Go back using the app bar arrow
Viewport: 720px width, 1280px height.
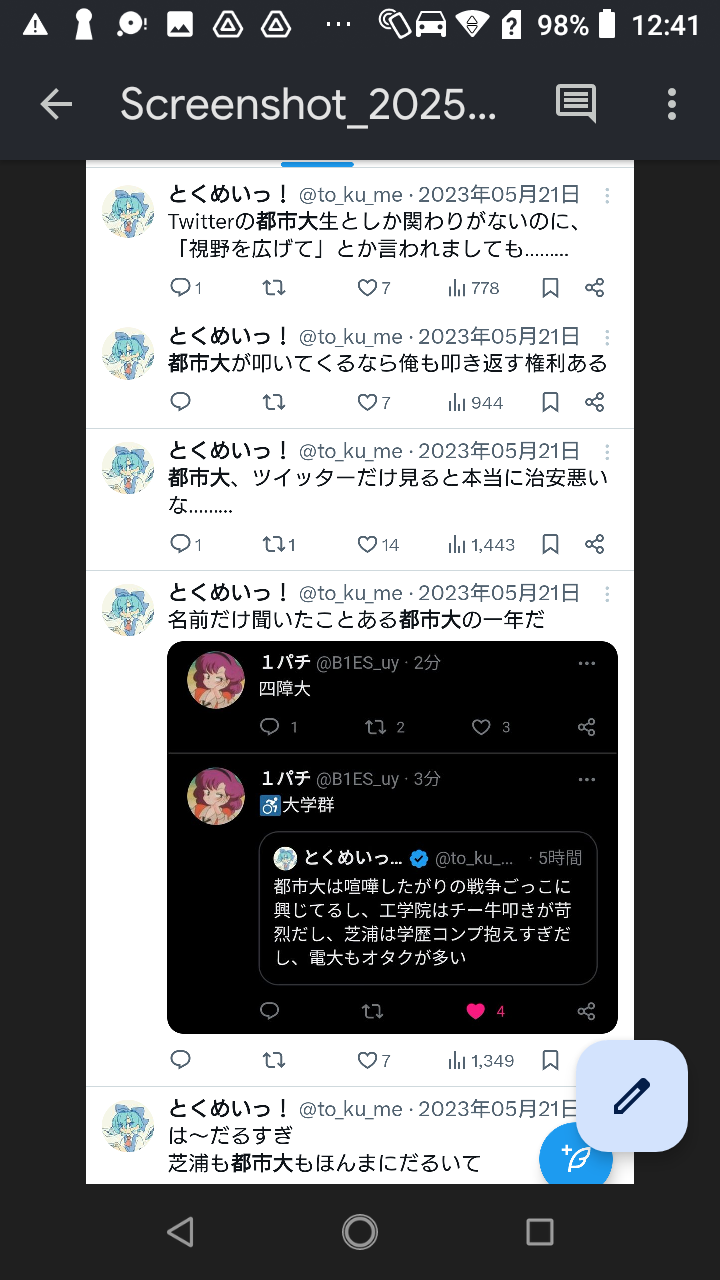(56, 104)
